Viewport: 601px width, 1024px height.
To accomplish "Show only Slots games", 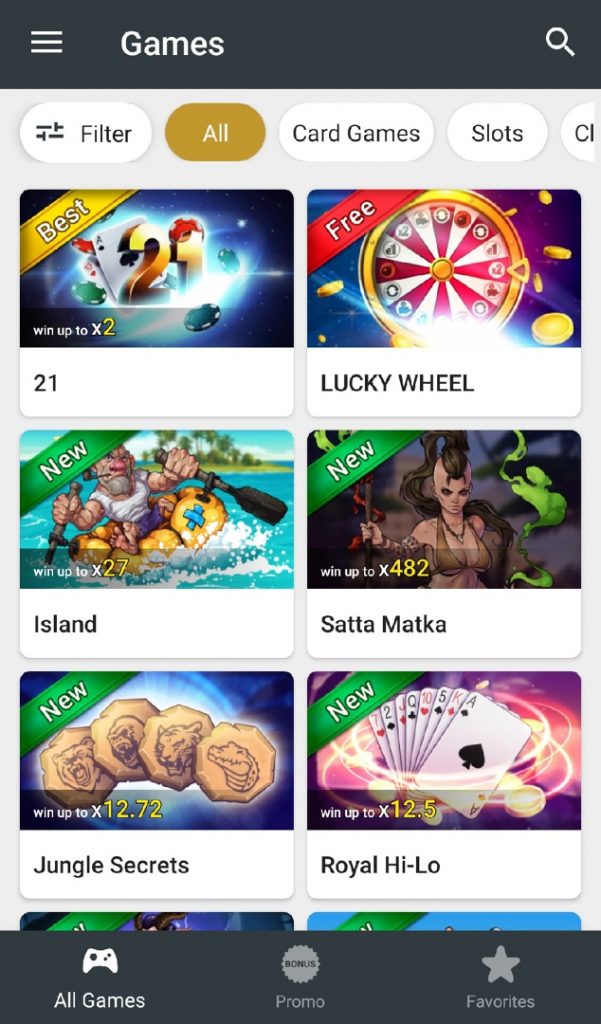I will coord(497,133).
